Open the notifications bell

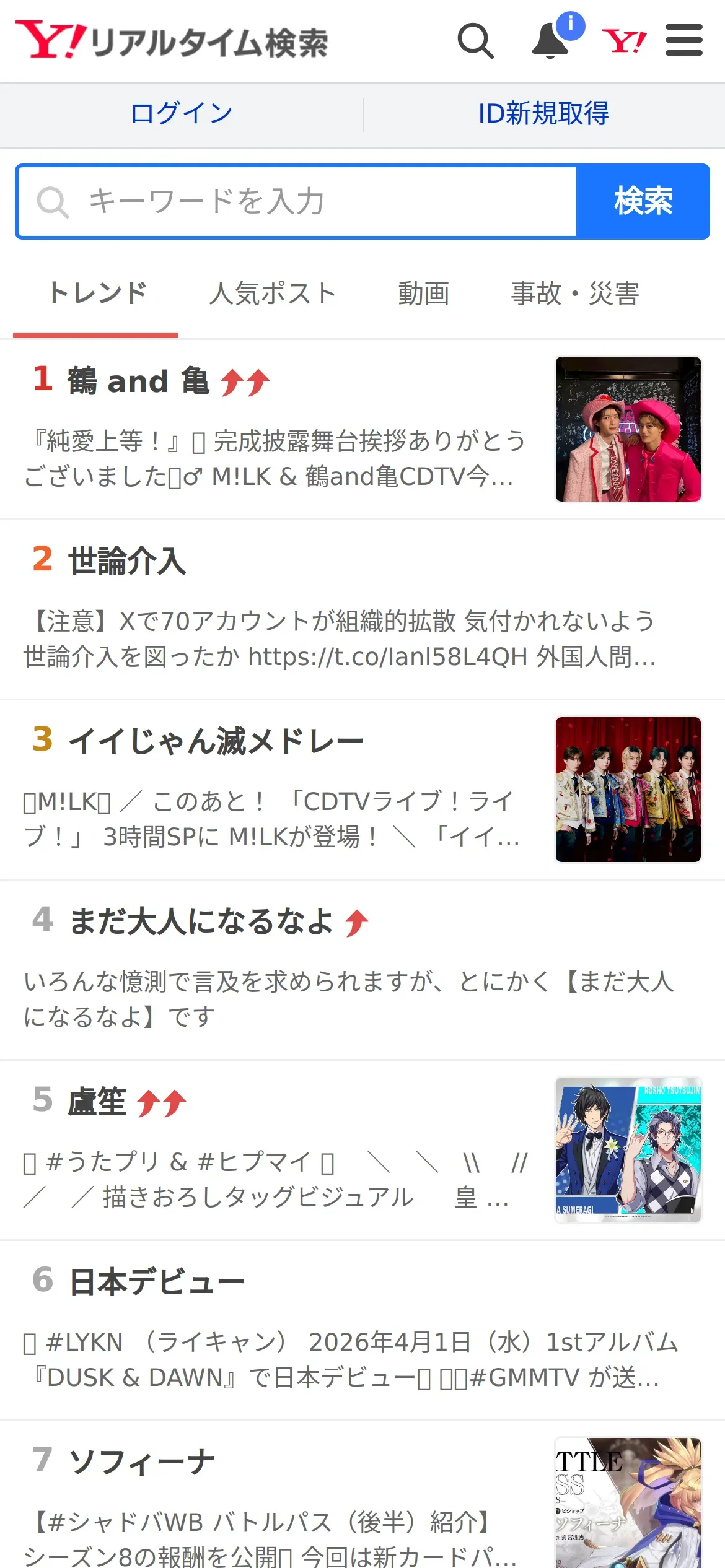[550, 41]
